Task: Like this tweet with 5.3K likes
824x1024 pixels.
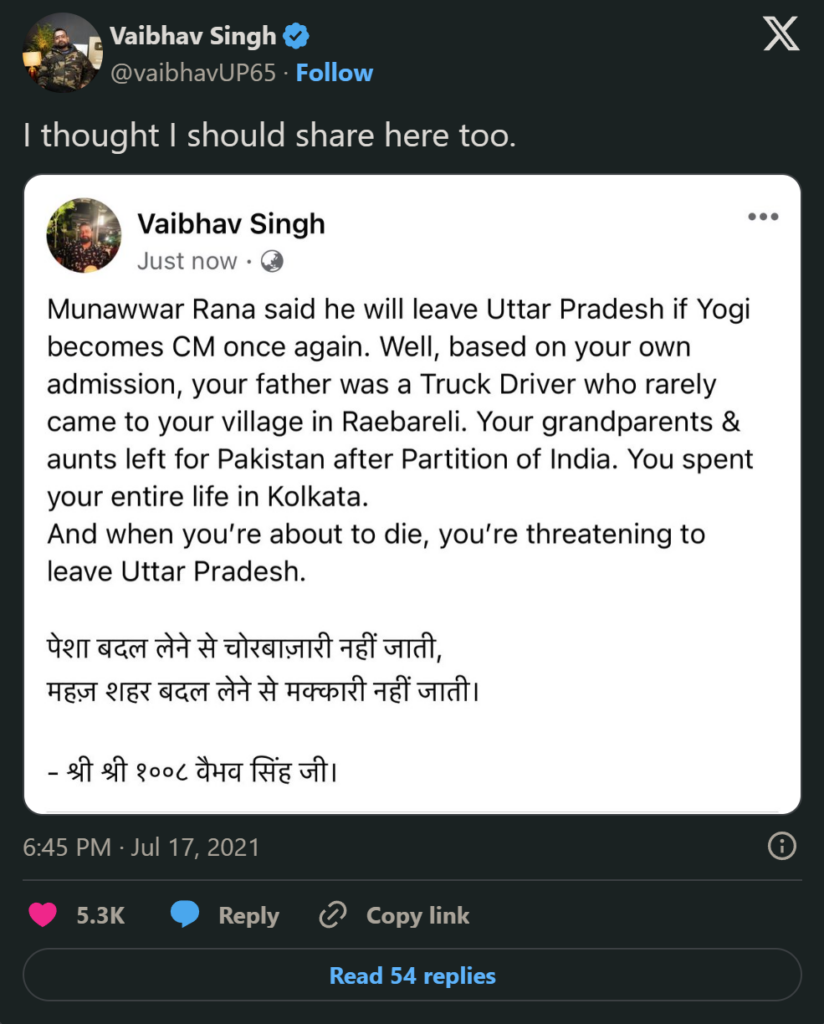Action: 44,915
